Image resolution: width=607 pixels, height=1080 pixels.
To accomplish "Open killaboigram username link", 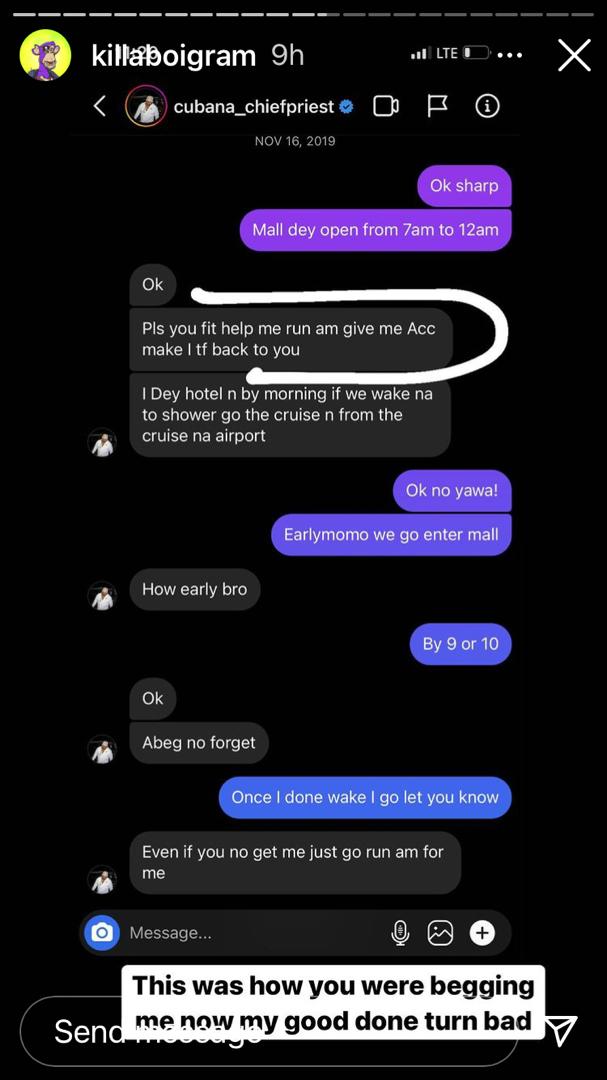I will pyautogui.click(x=173, y=55).
